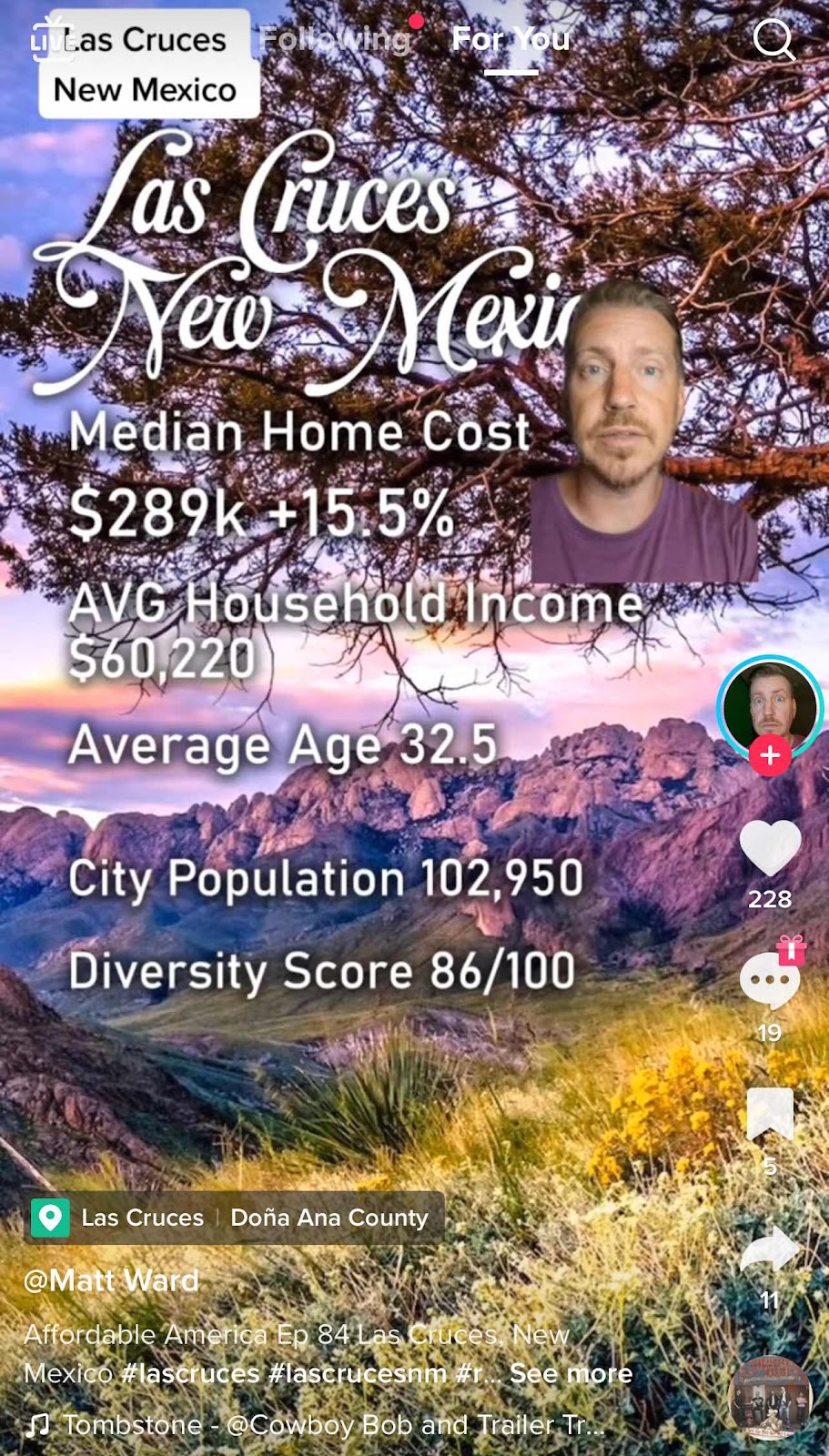Follow Matt Ward with plus button
Image resolution: width=829 pixels, height=1456 pixels.
[770, 755]
